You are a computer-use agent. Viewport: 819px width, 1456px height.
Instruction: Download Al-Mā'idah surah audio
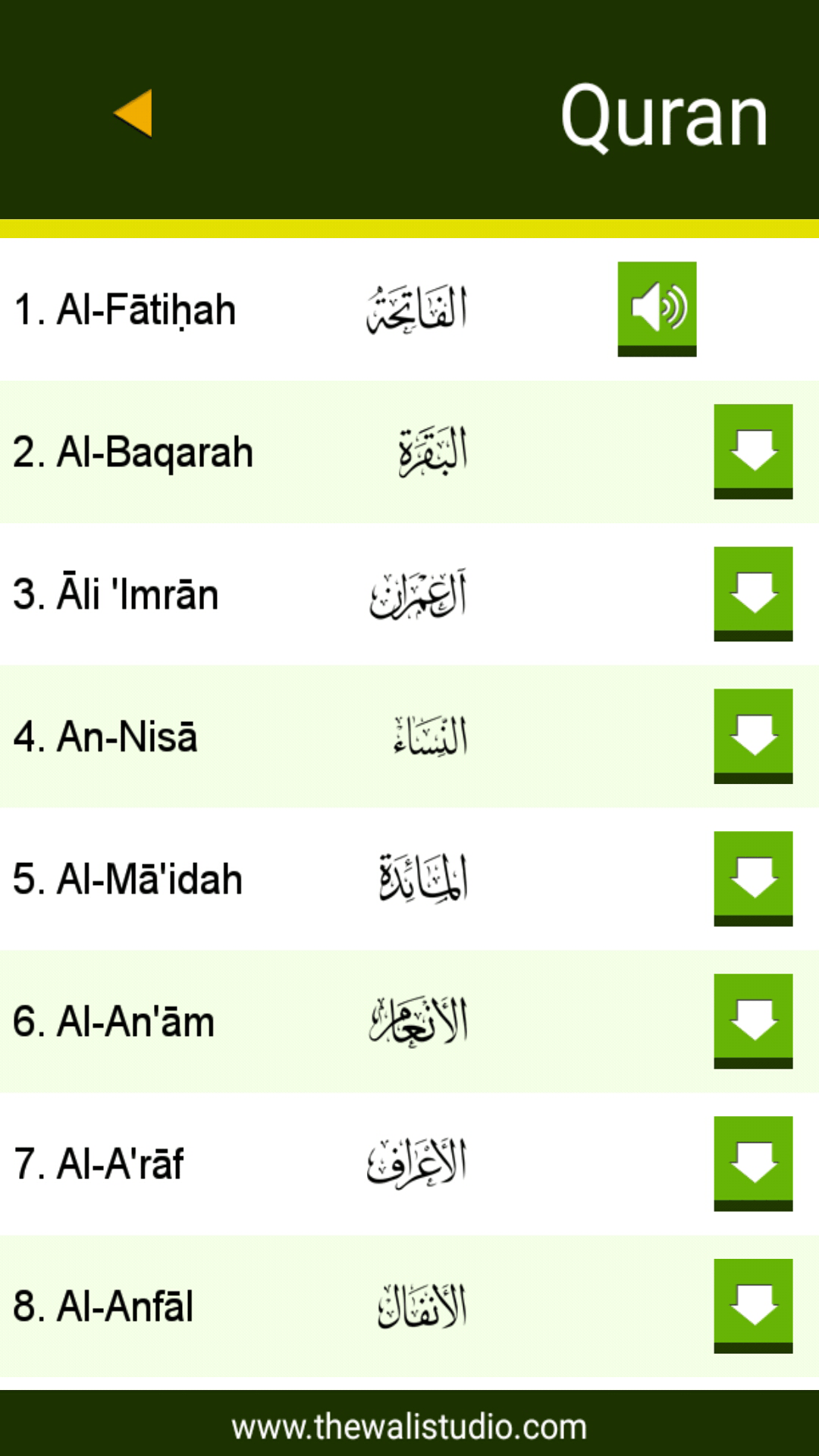753,878
